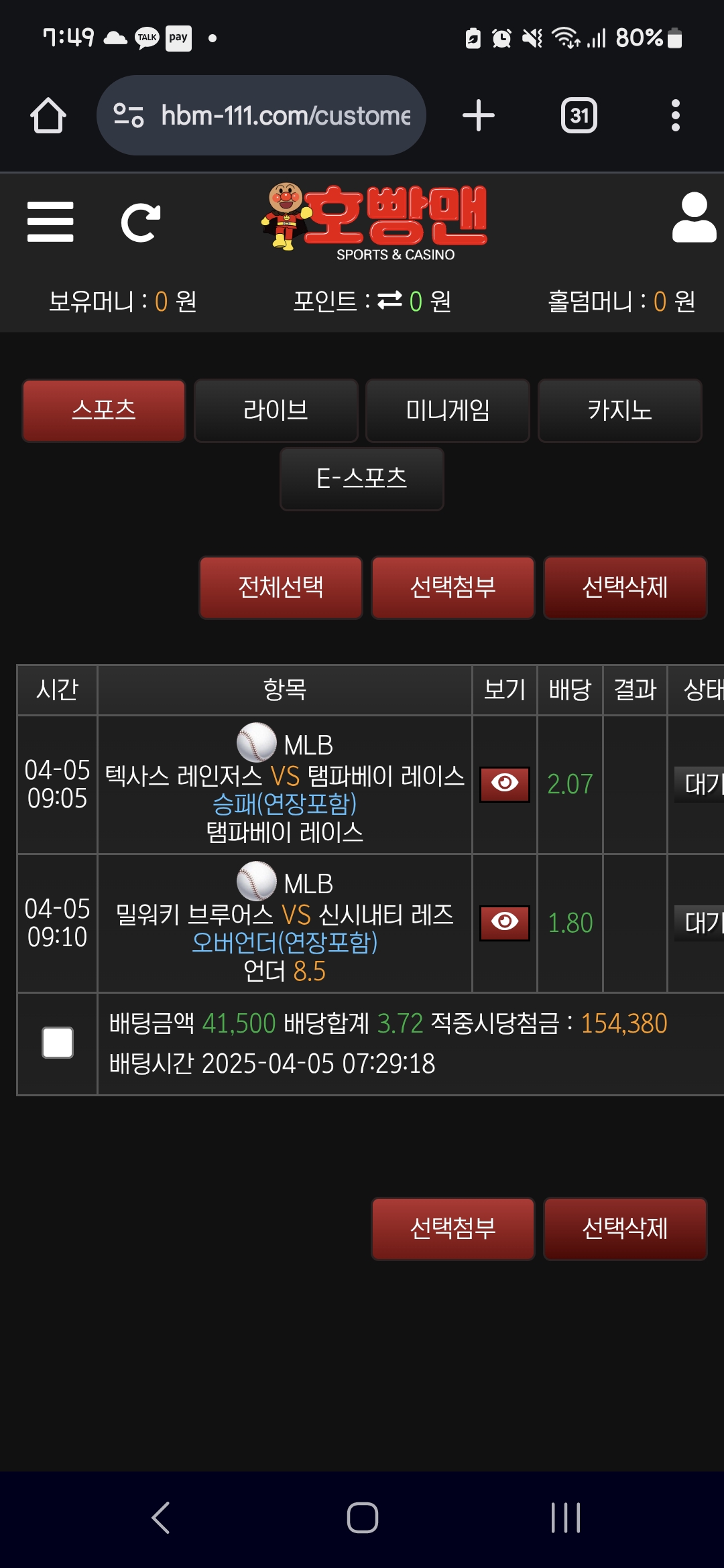Tap the lower 선택삭제 button
This screenshot has width=724, height=1568.
coord(625,1229)
